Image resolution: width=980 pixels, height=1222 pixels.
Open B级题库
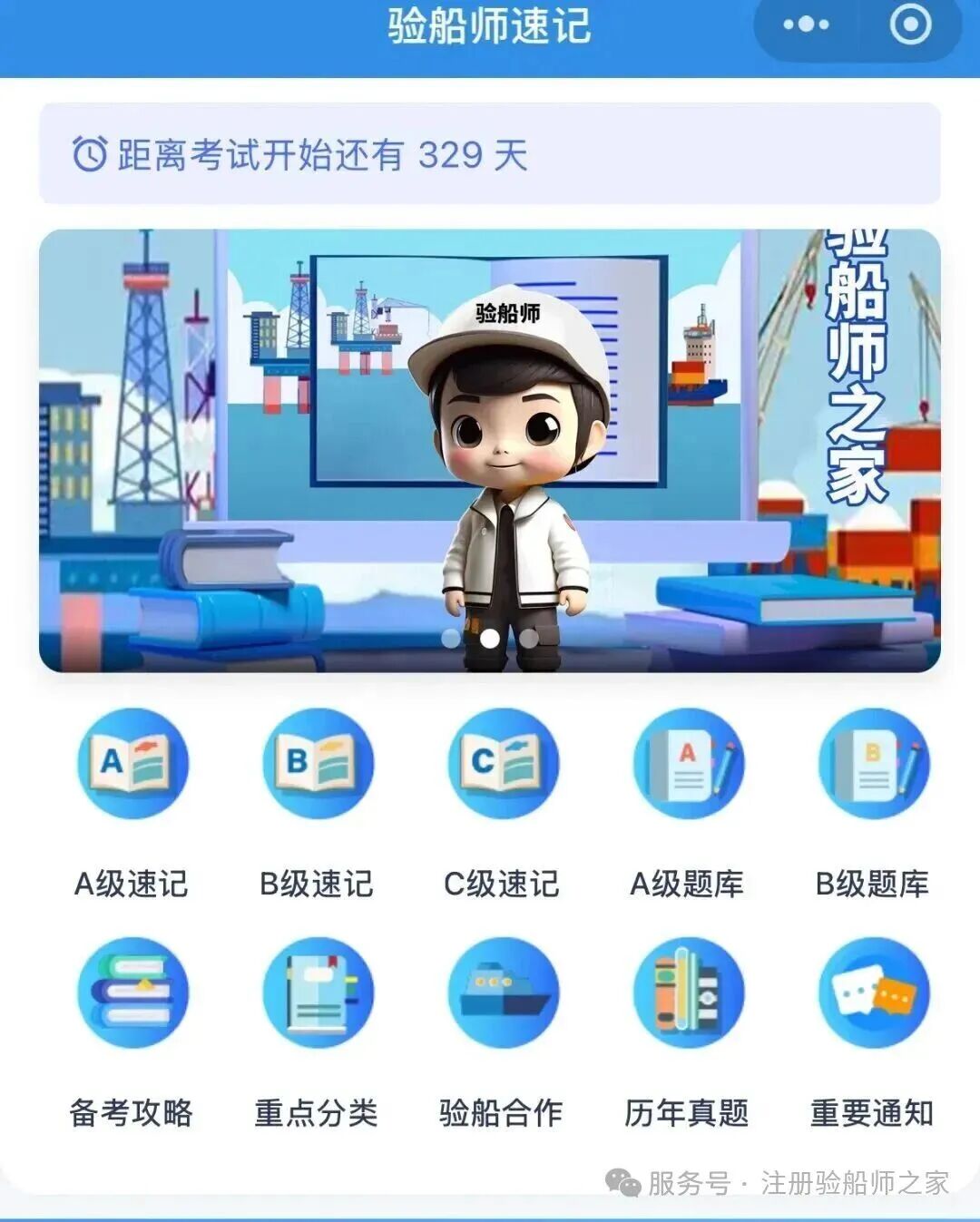(x=873, y=764)
